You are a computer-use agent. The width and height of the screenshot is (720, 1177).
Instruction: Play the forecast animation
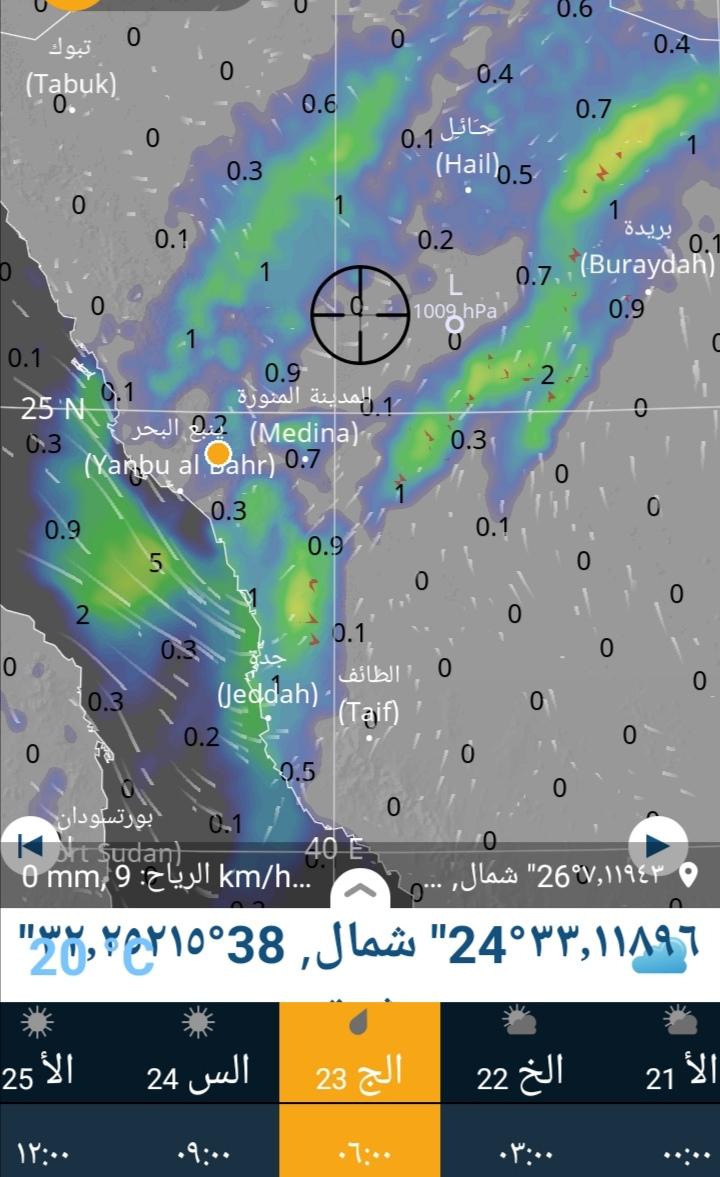point(658,845)
